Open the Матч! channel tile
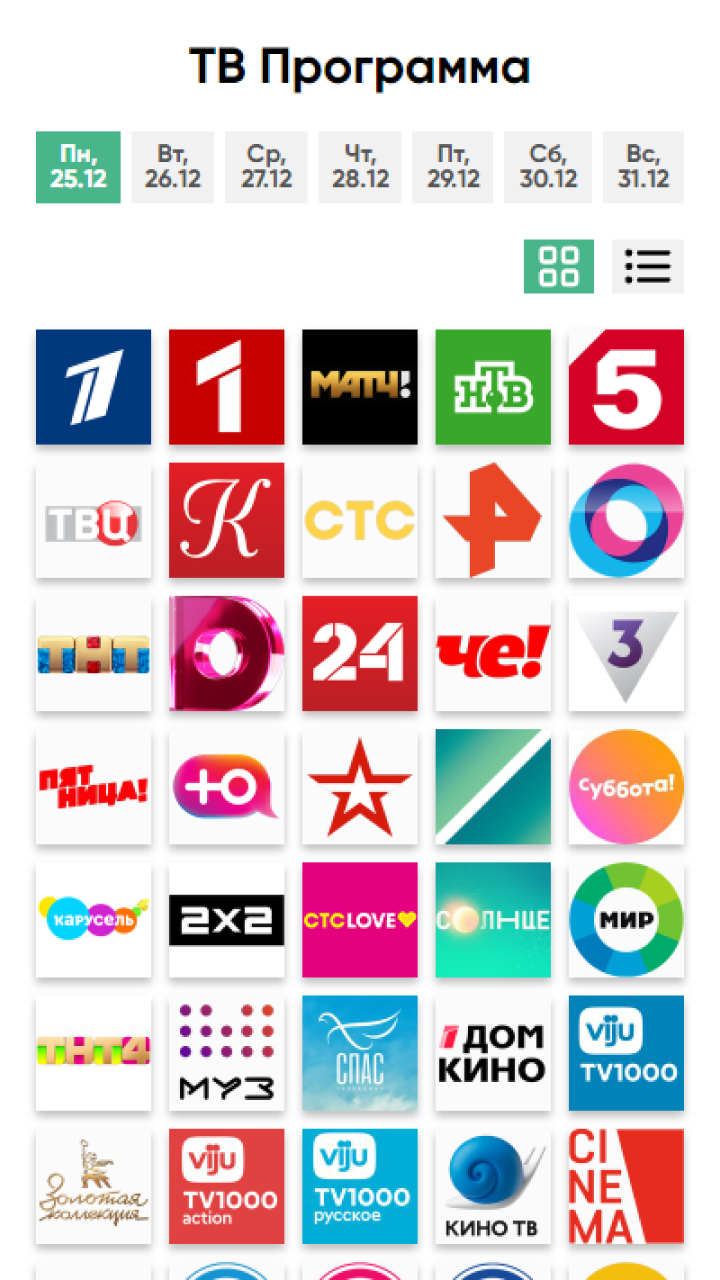The image size is (720, 1280). click(x=360, y=387)
